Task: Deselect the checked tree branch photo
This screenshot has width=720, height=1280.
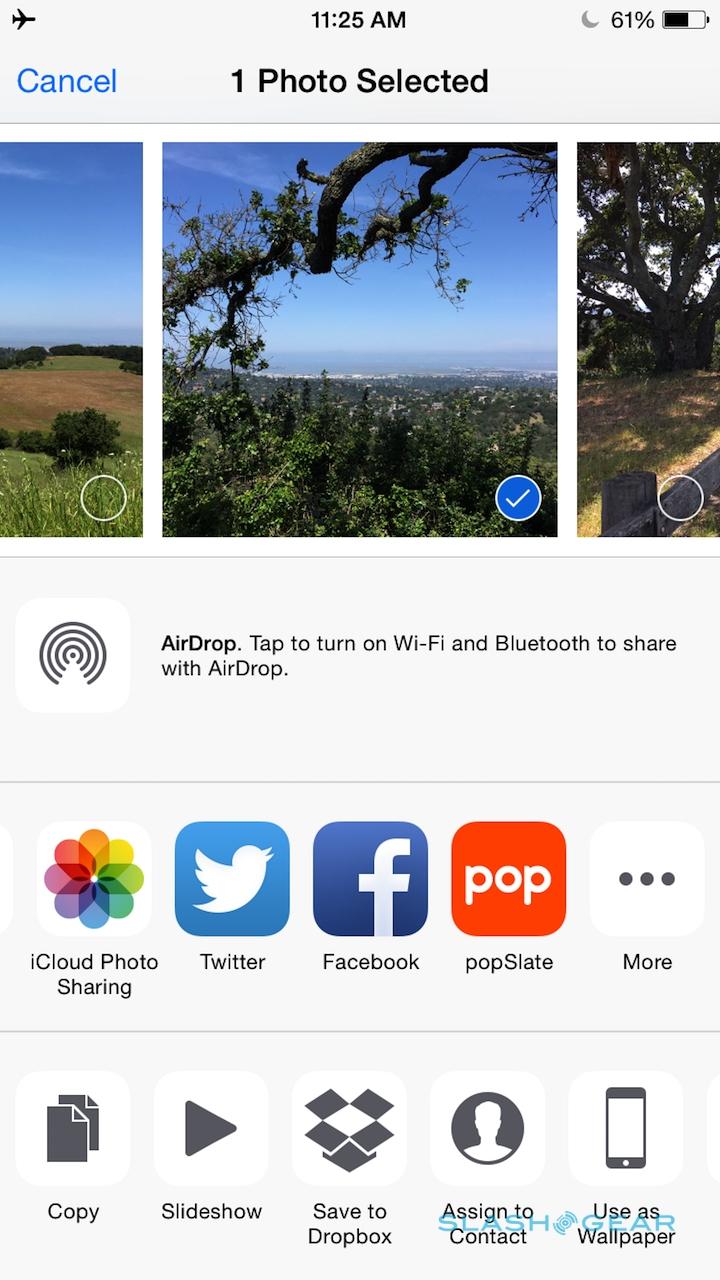Action: click(517, 498)
